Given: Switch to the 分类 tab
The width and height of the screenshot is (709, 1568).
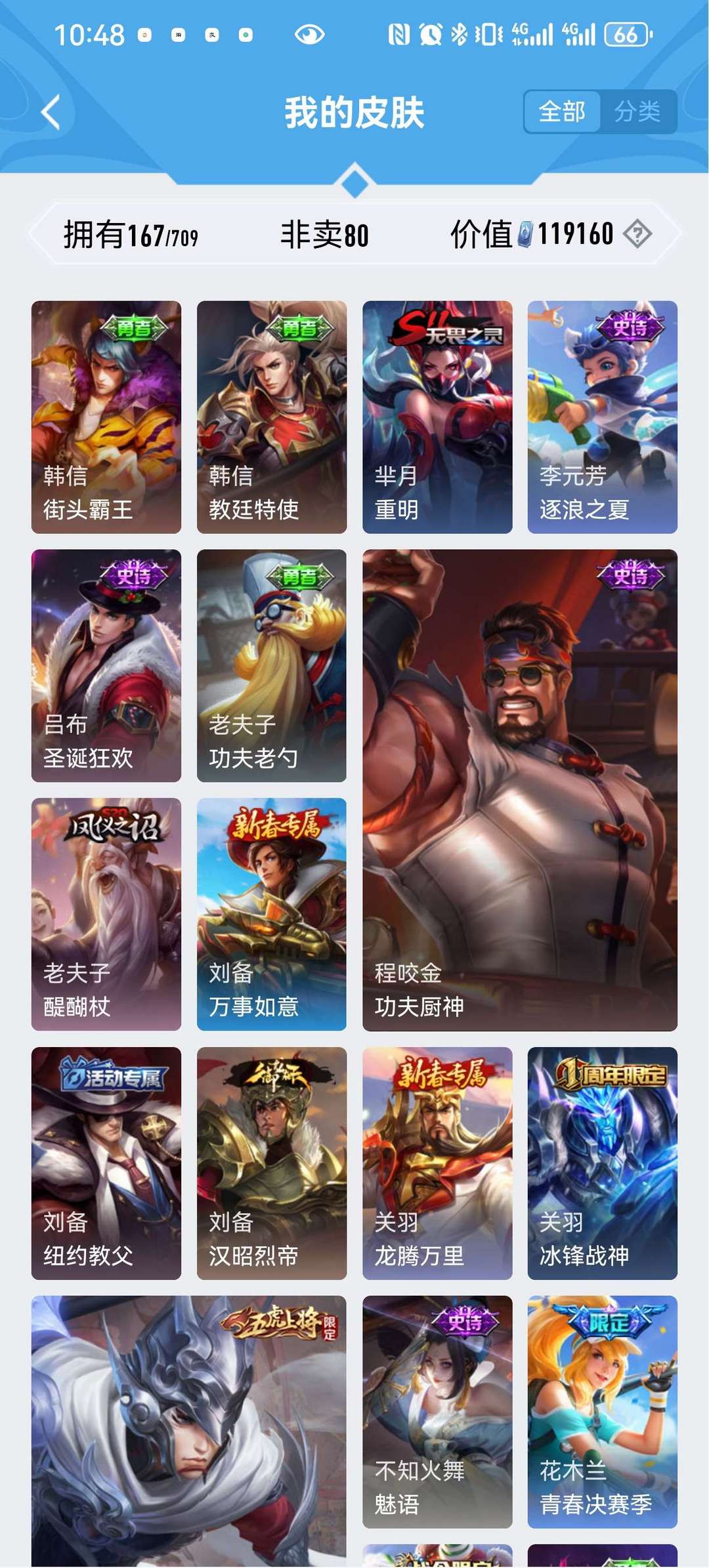Looking at the screenshot, I should tap(637, 112).
